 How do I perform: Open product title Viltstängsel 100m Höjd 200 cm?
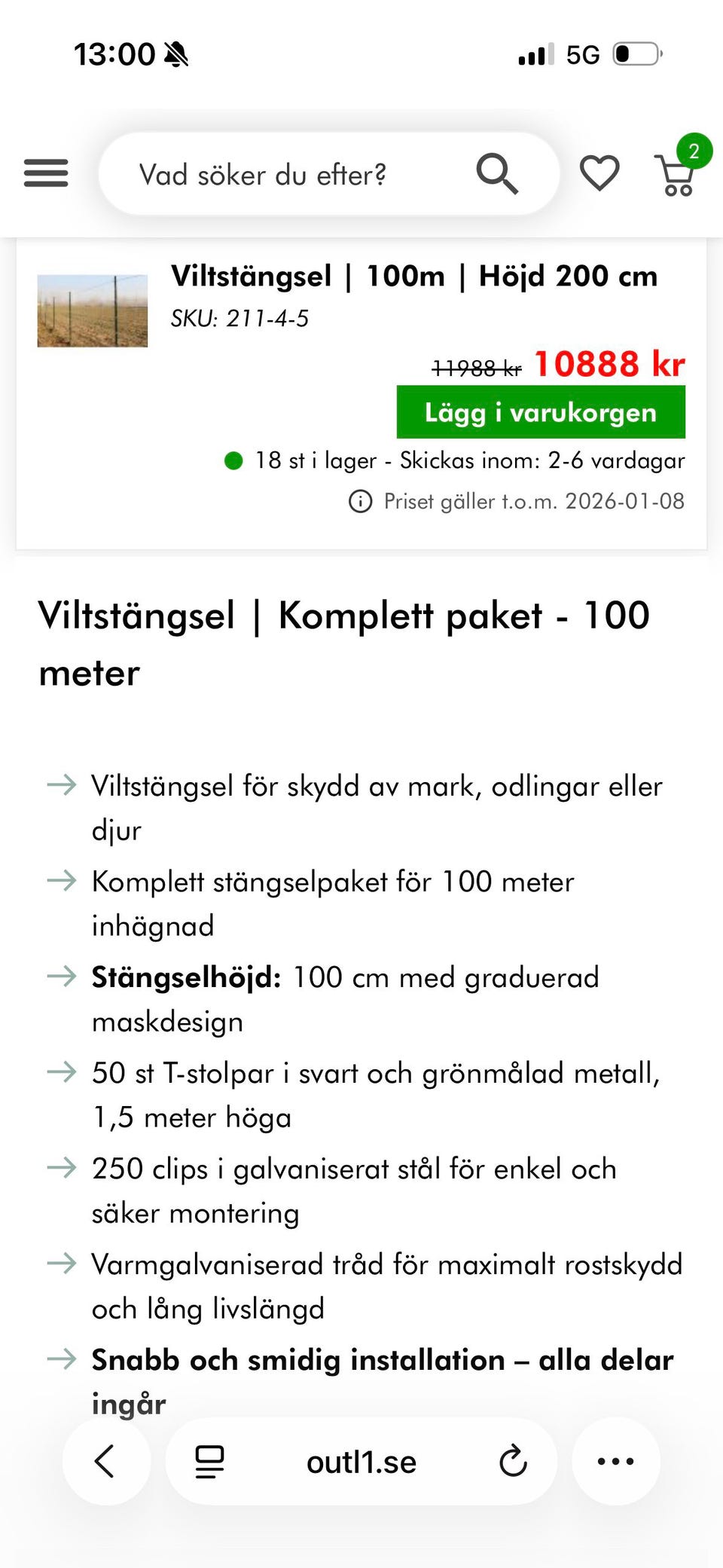point(413,276)
